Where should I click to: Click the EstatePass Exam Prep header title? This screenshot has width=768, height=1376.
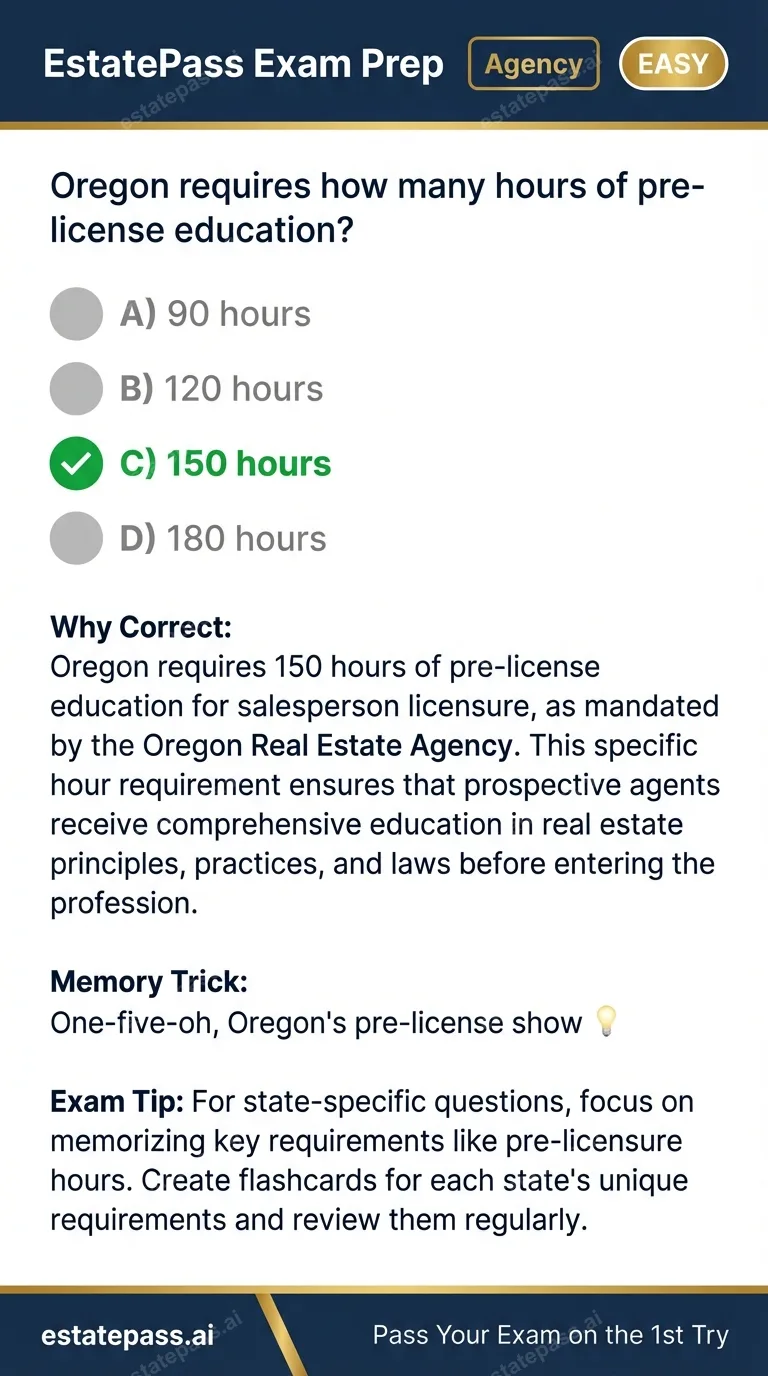pyautogui.click(x=244, y=63)
